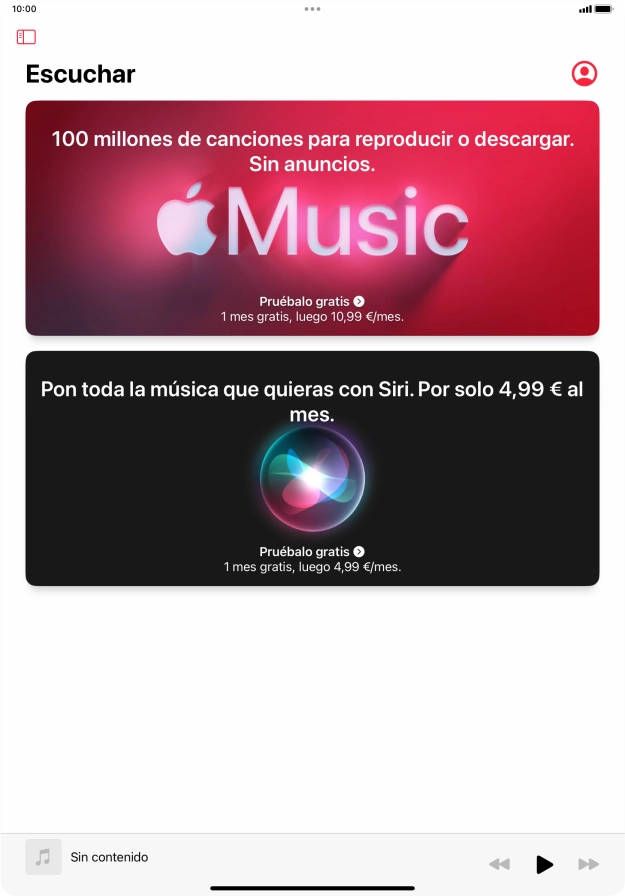This screenshot has width=625, height=896.
Task: Open the Siri music plan card
Action: pyautogui.click(x=312, y=468)
